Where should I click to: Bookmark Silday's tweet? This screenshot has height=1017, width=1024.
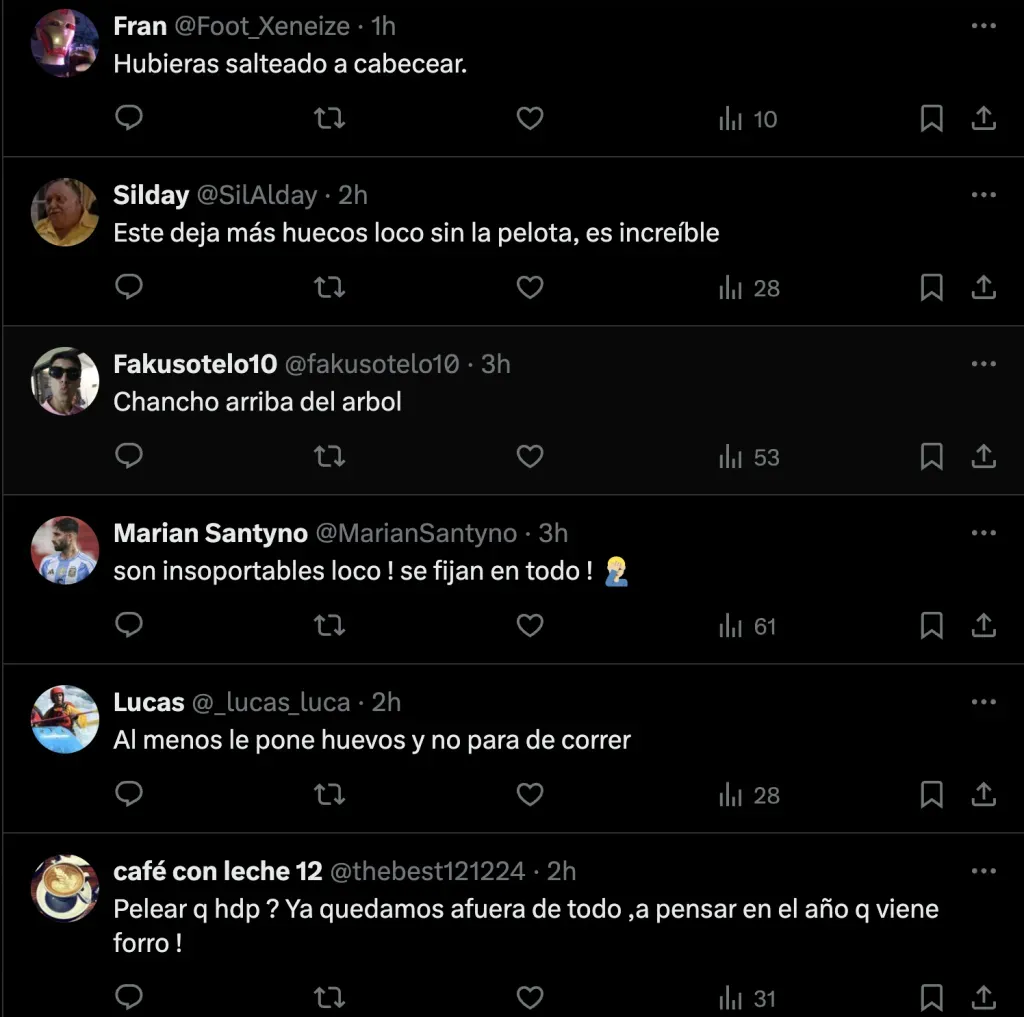coord(931,288)
